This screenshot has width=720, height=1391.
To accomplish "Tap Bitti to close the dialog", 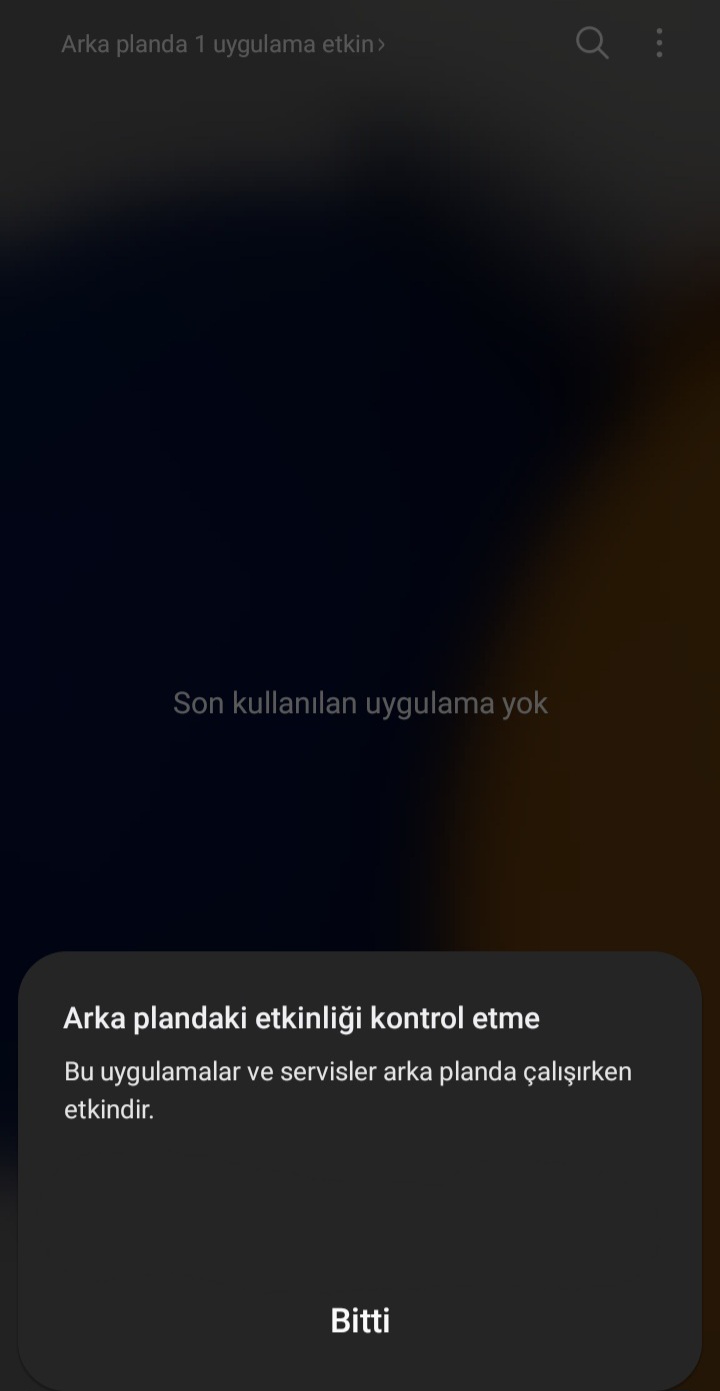I will click(x=360, y=1320).
